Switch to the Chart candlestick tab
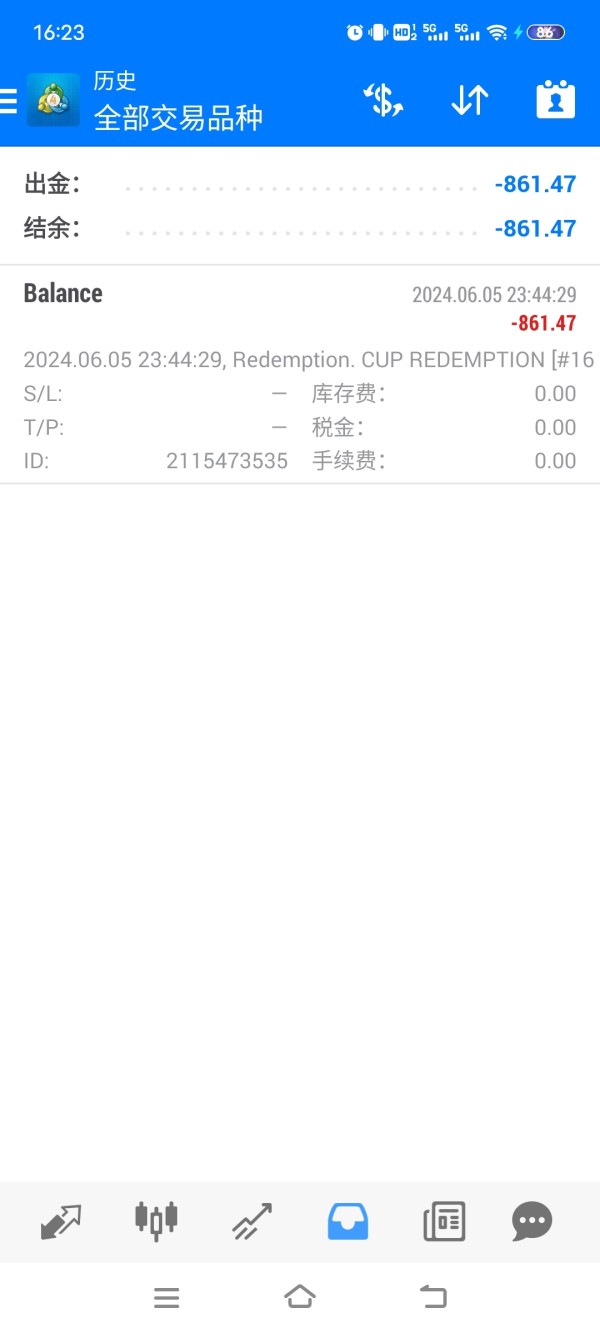 [156, 1220]
